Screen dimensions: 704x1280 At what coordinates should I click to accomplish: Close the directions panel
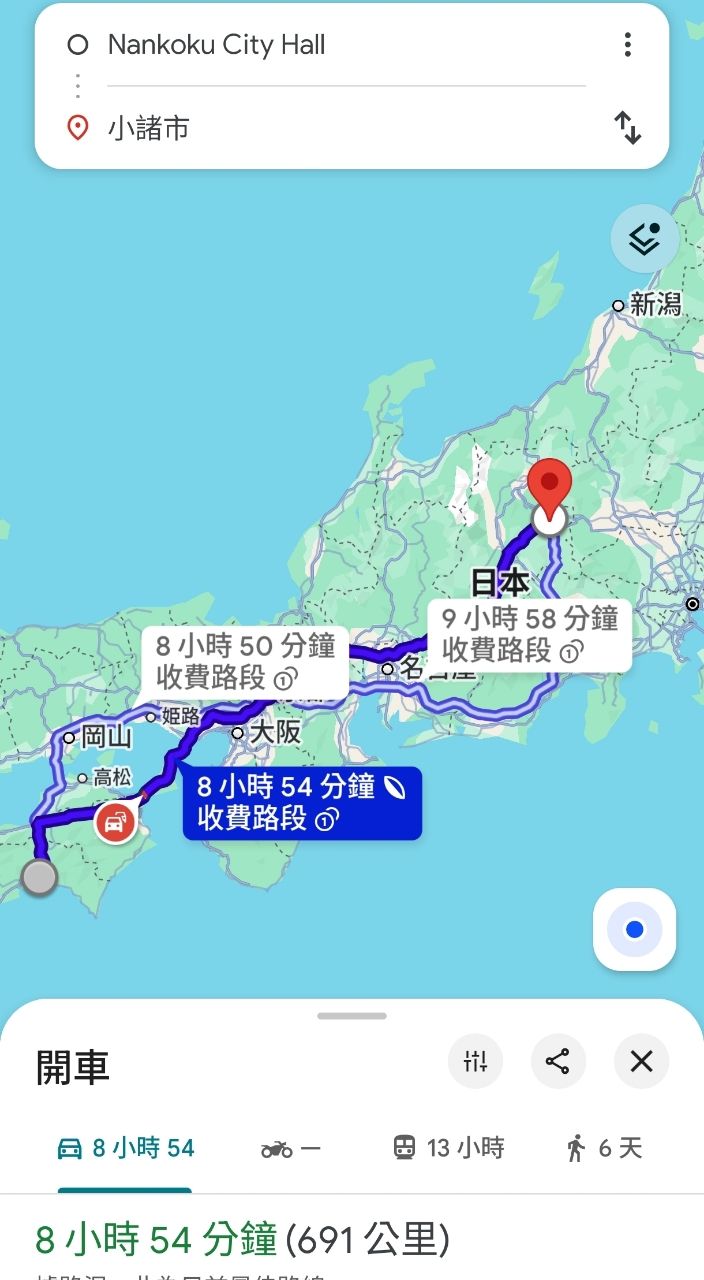coord(641,1061)
